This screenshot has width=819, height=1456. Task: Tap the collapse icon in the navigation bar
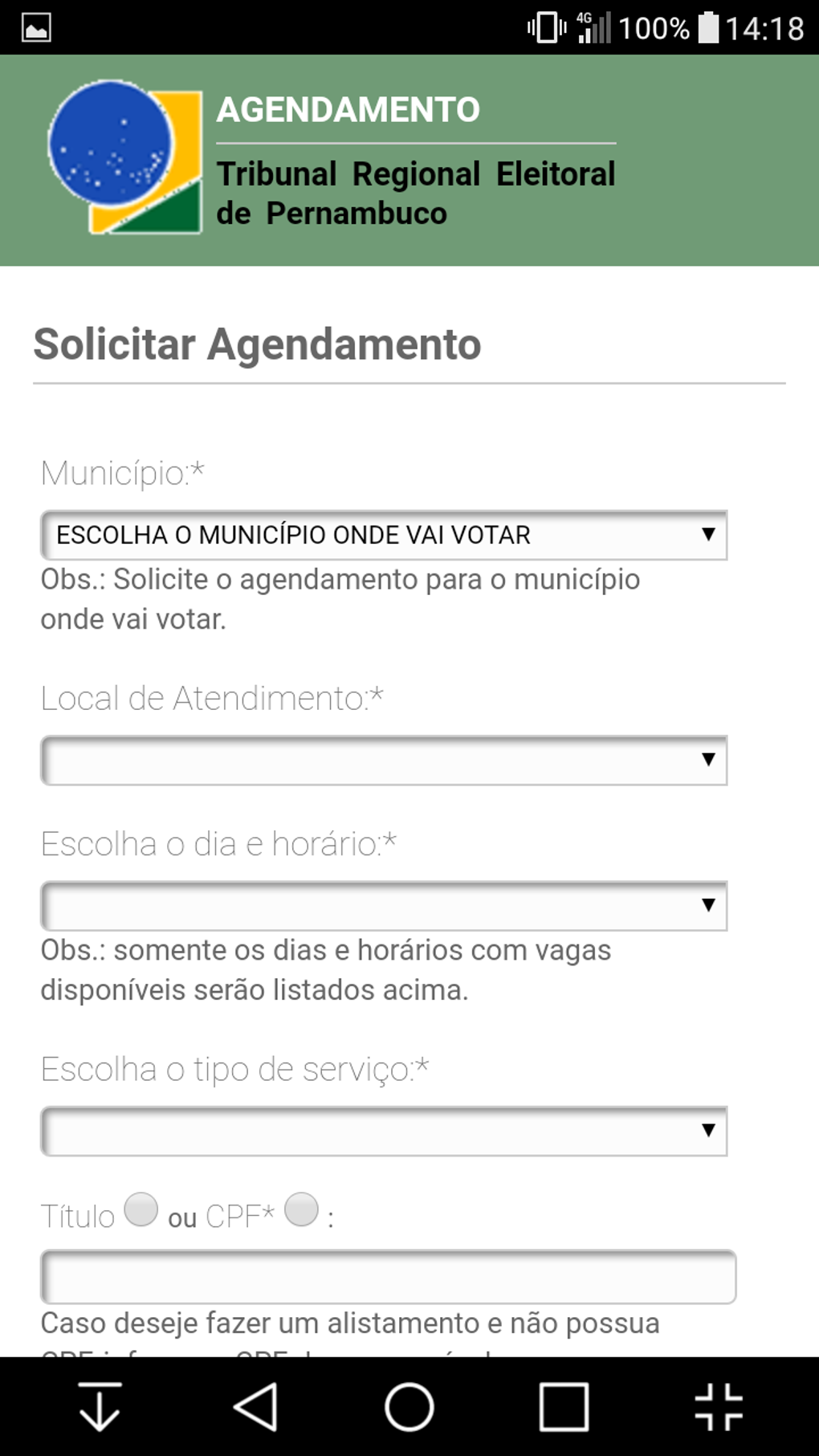719,1406
